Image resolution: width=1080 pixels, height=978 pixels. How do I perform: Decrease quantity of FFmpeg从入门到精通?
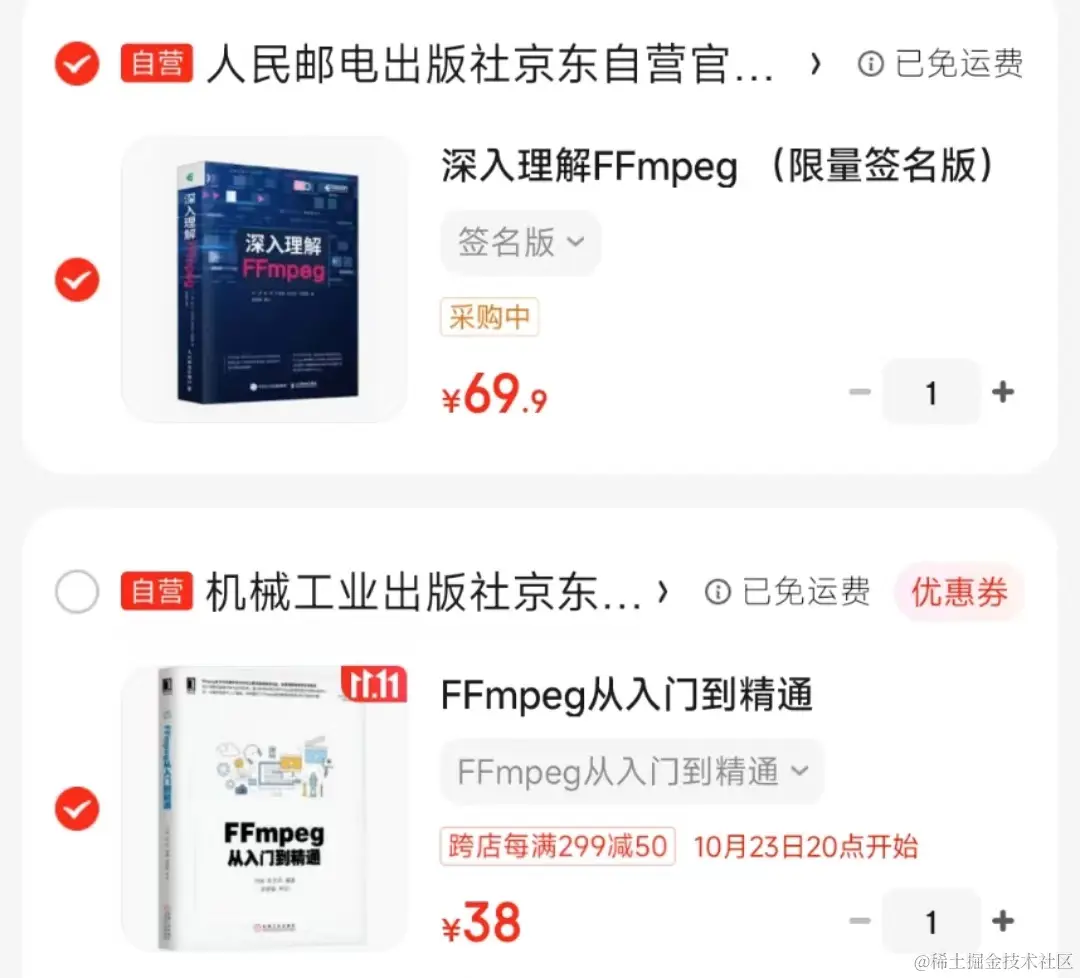(x=860, y=921)
